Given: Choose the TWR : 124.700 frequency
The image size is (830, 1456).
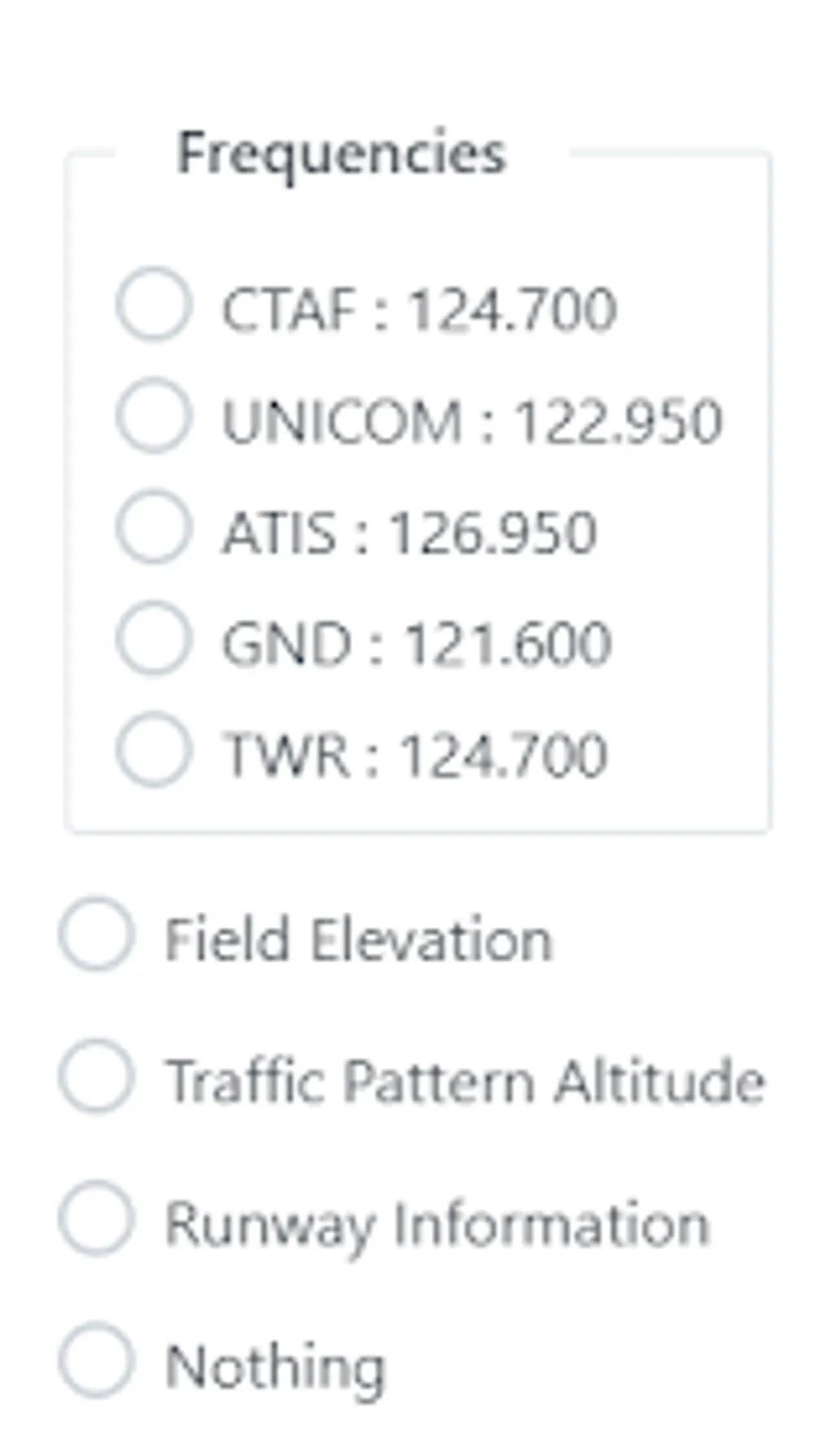Looking at the screenshot, I should click(154, 750).
